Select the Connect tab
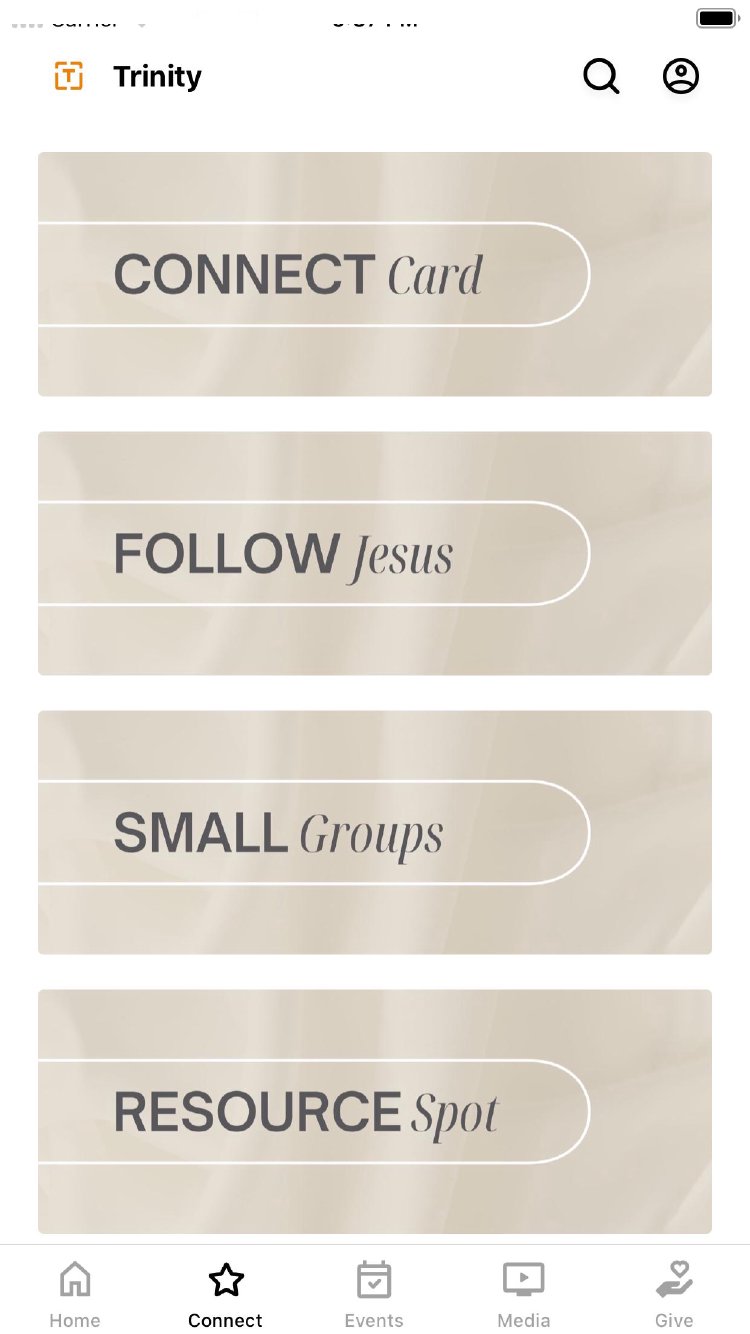Screen dimensions: 750x1334 coord(225,1294)
